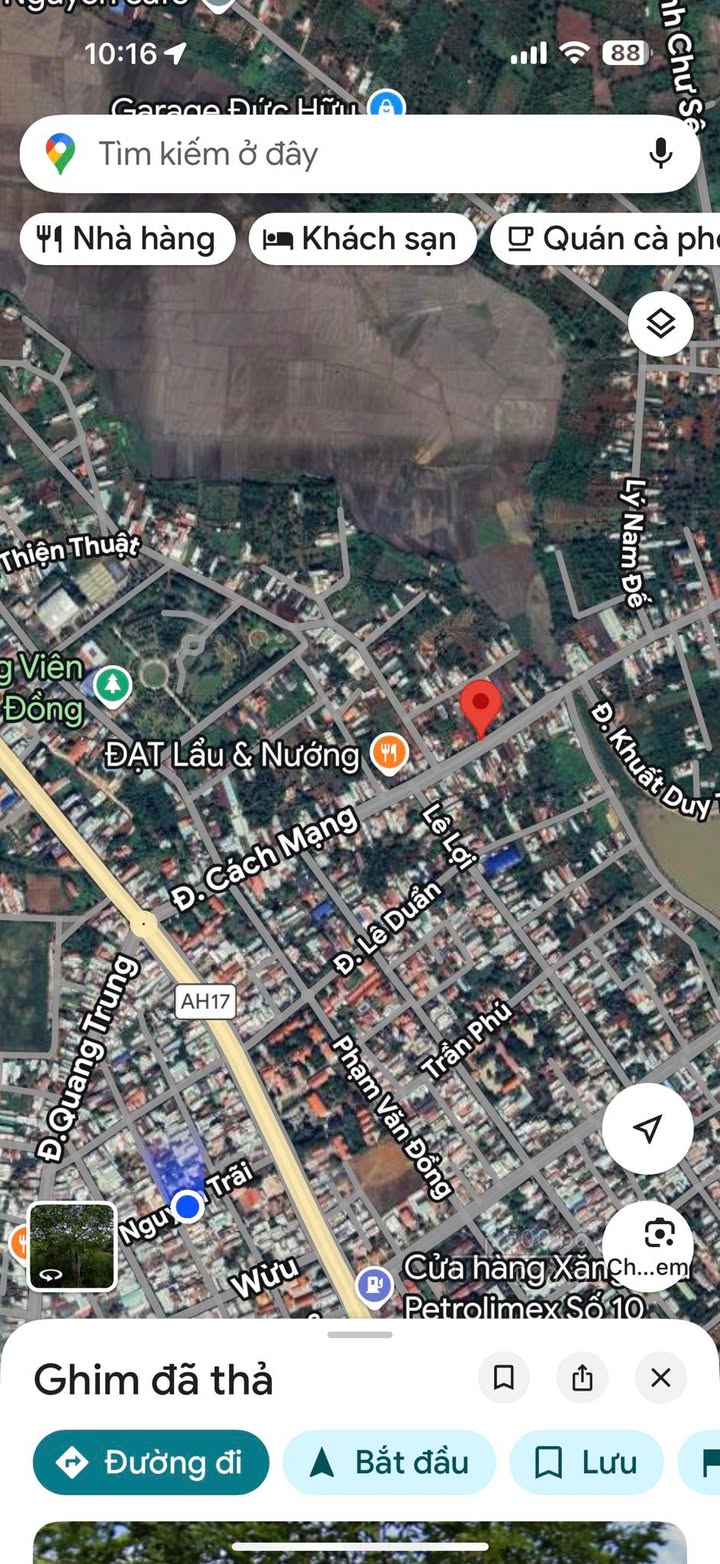Open the 'Tìm kiếm ở đây' search box

point(340,154)
